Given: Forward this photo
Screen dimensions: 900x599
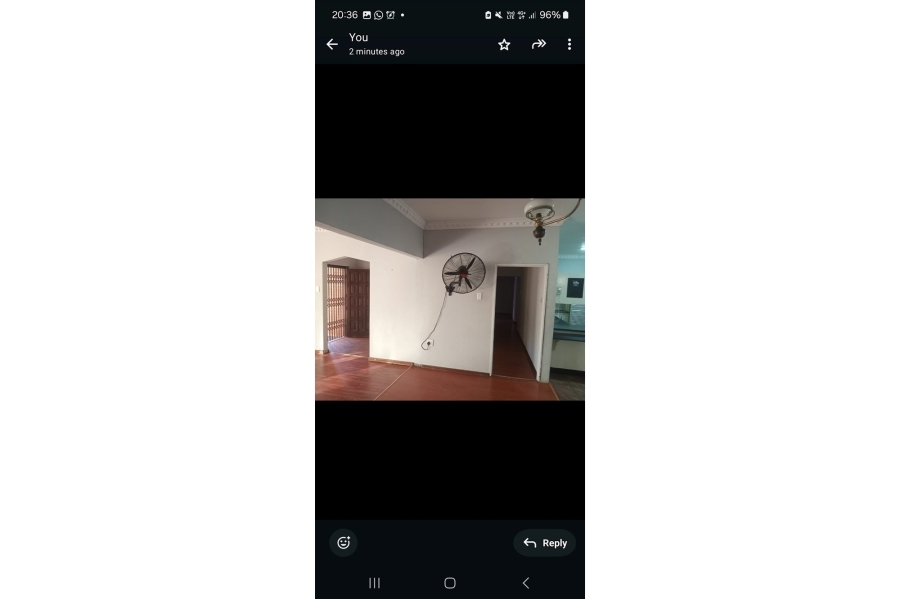Looking at the screenshot, I should 538,44.
